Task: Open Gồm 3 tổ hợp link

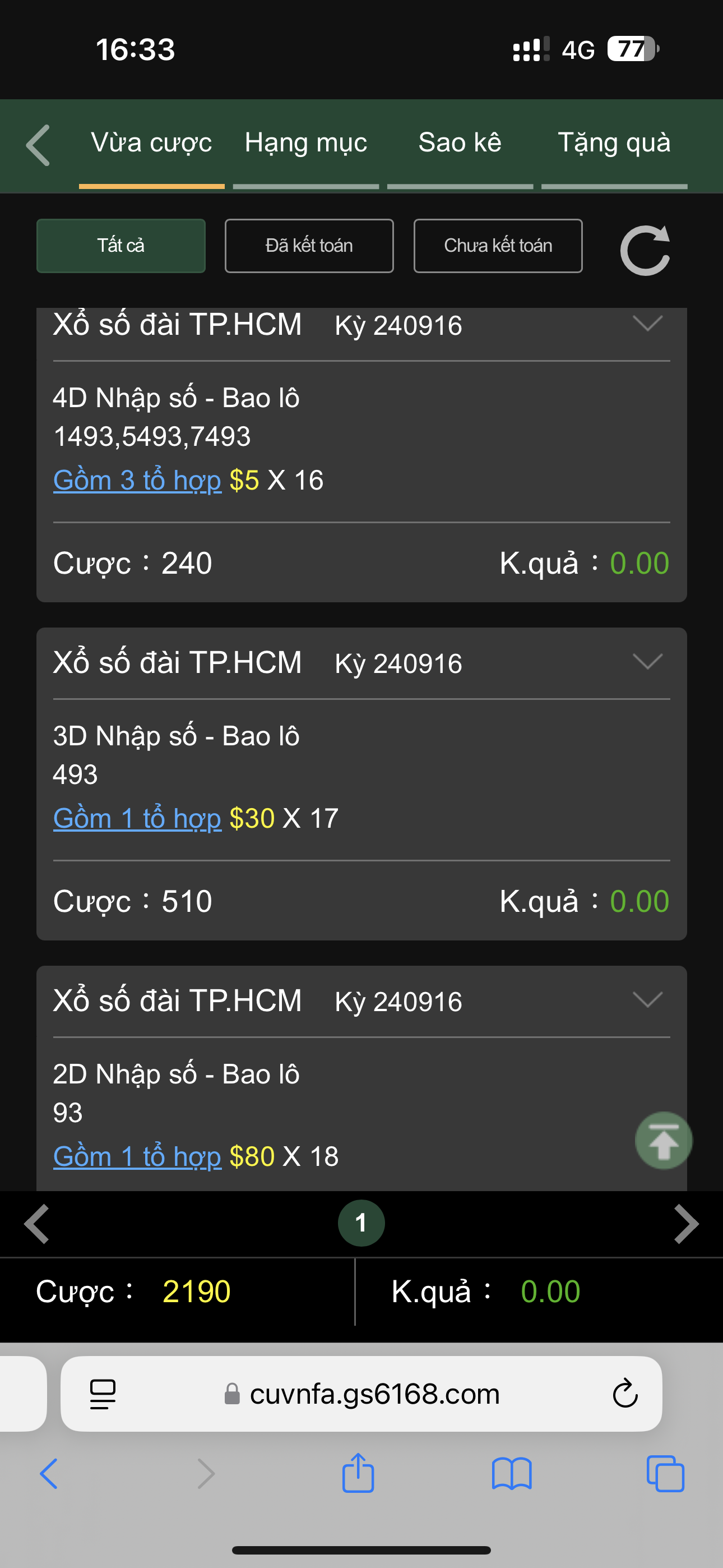Action: pos(137,480)
